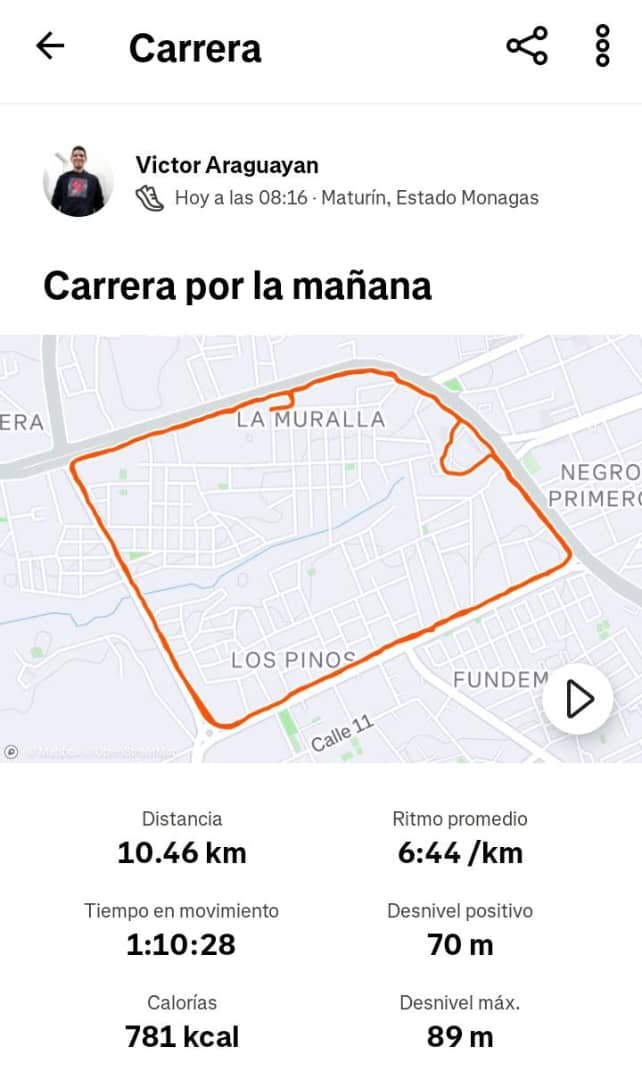The width and height of the screenshot is (642, 1080).
Task: Go back using the arrow icon
Action: [x=50, y=47]
